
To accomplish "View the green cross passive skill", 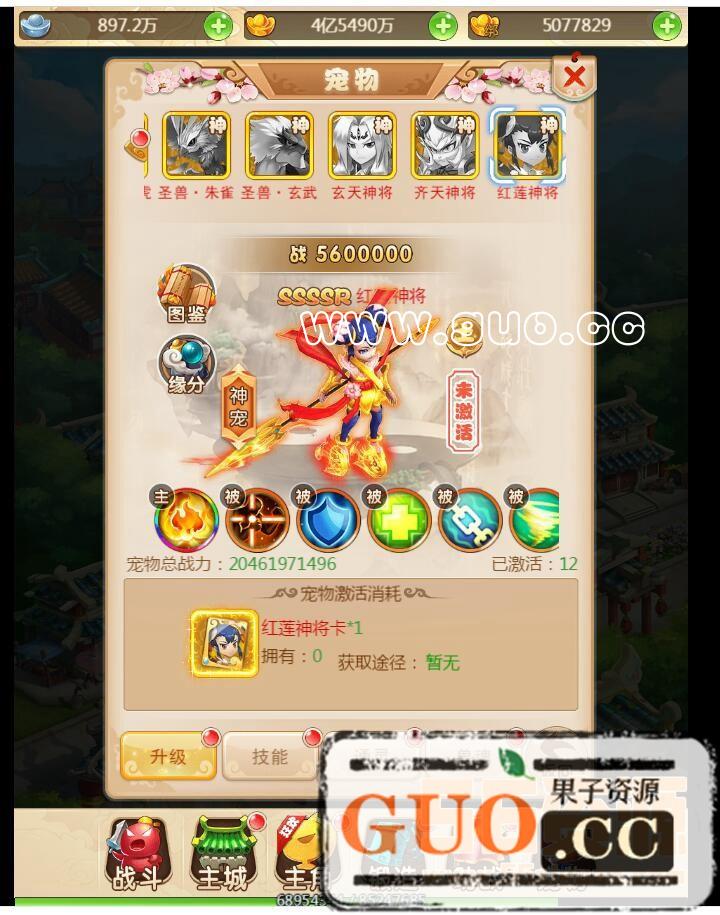I will click(399, 520).
